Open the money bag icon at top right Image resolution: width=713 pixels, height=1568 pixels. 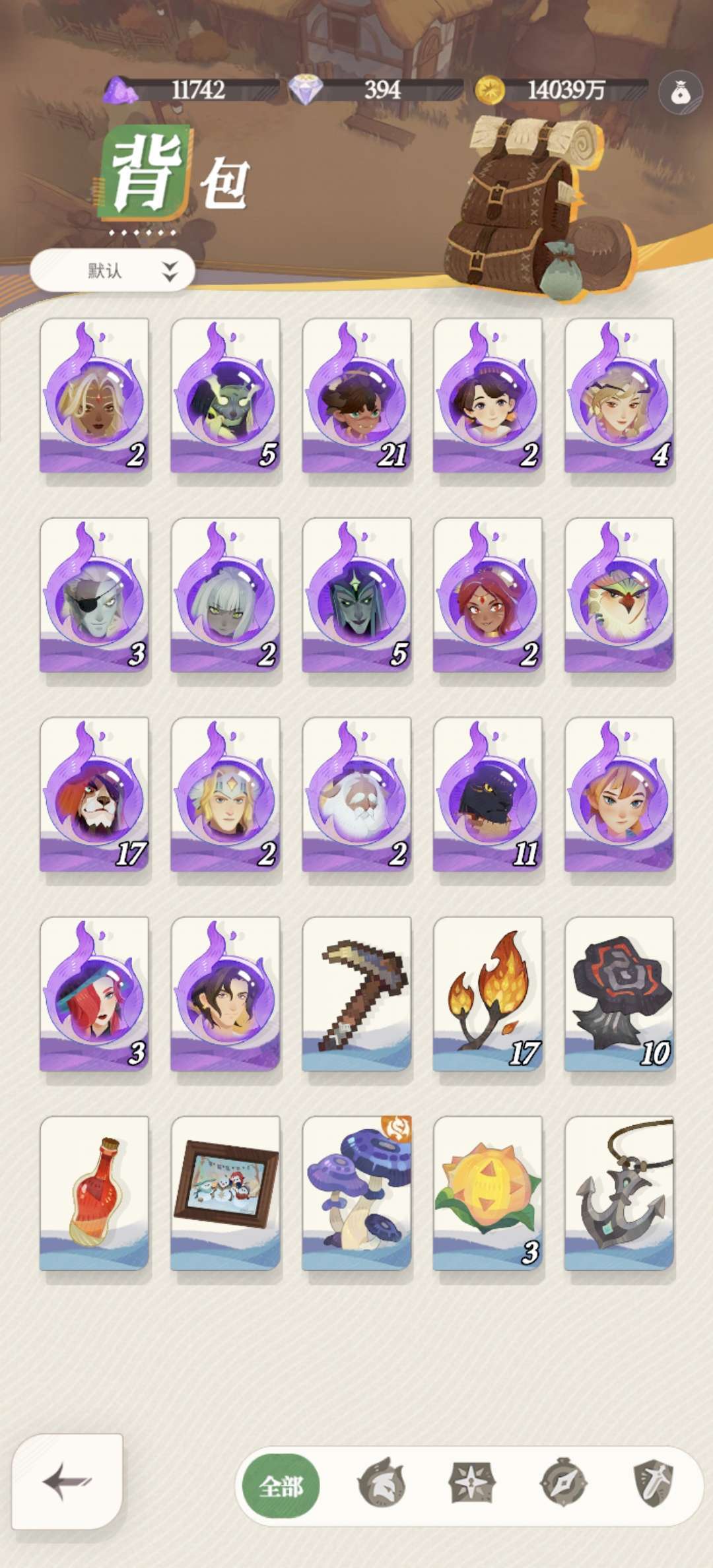click(680, 93)
